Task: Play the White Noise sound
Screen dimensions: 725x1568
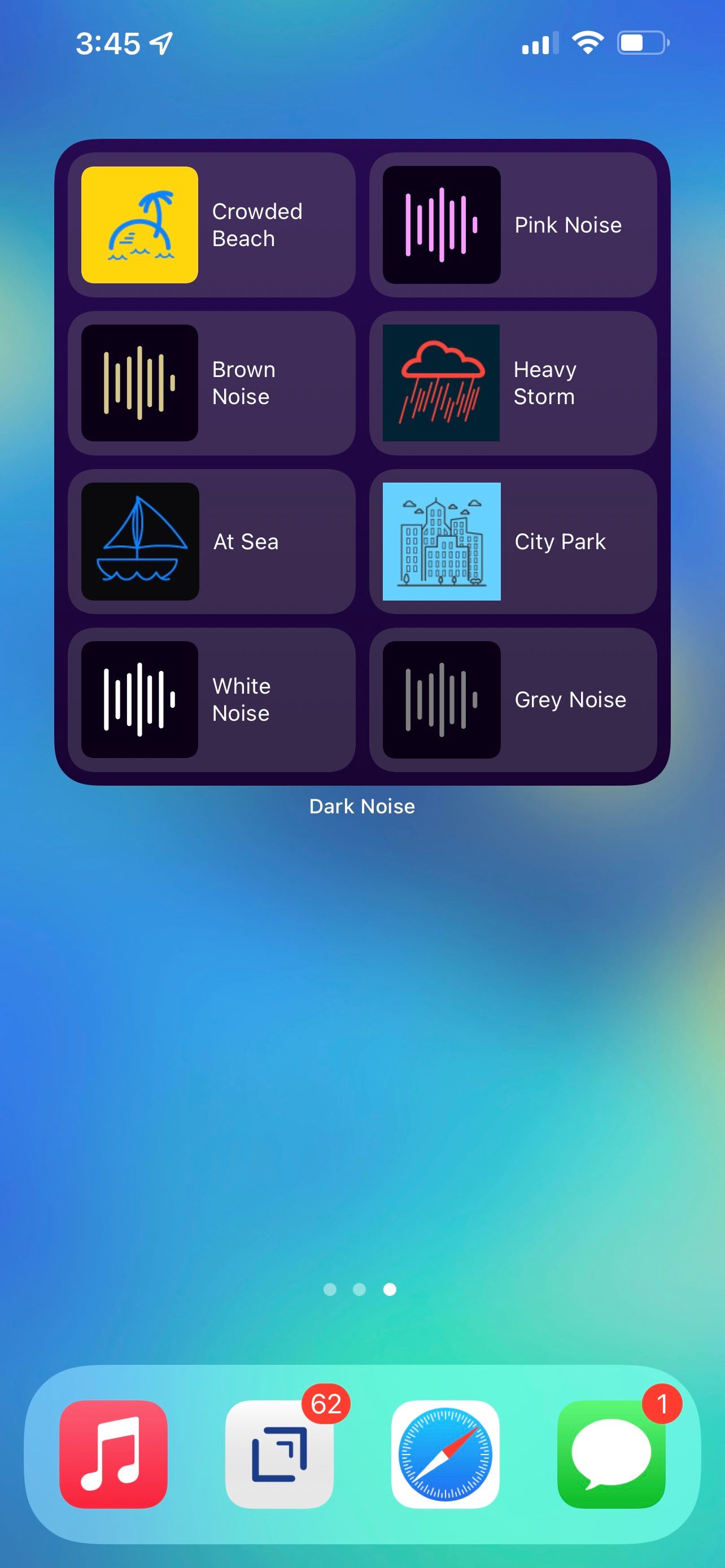Action: click(x=212, y=699)
